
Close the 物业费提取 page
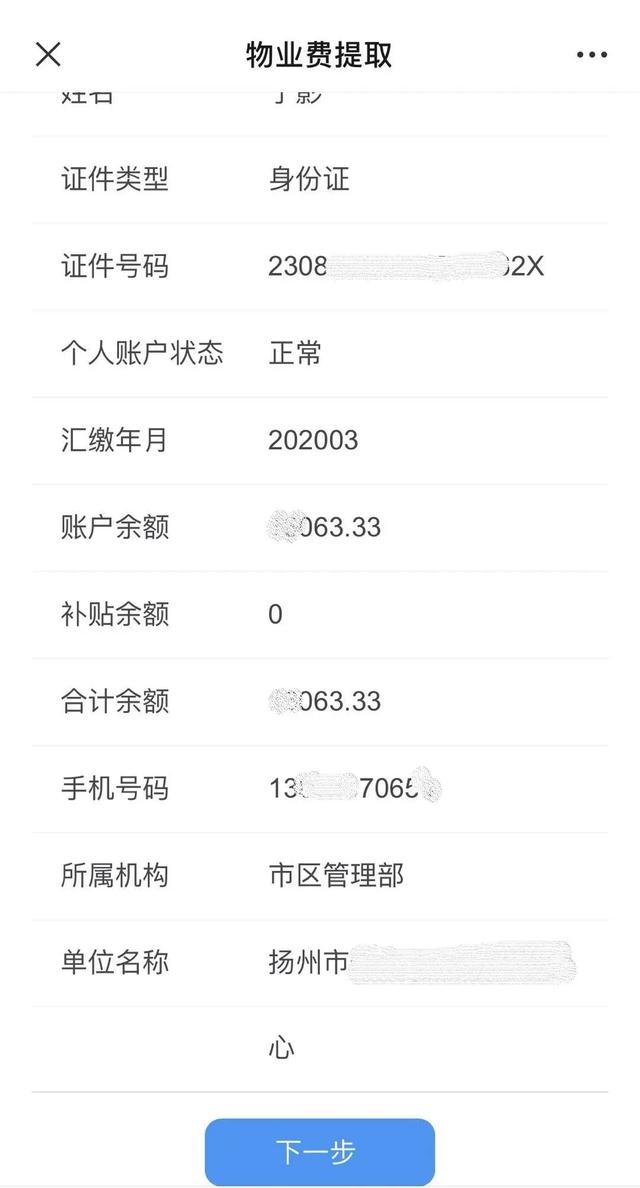48,55
